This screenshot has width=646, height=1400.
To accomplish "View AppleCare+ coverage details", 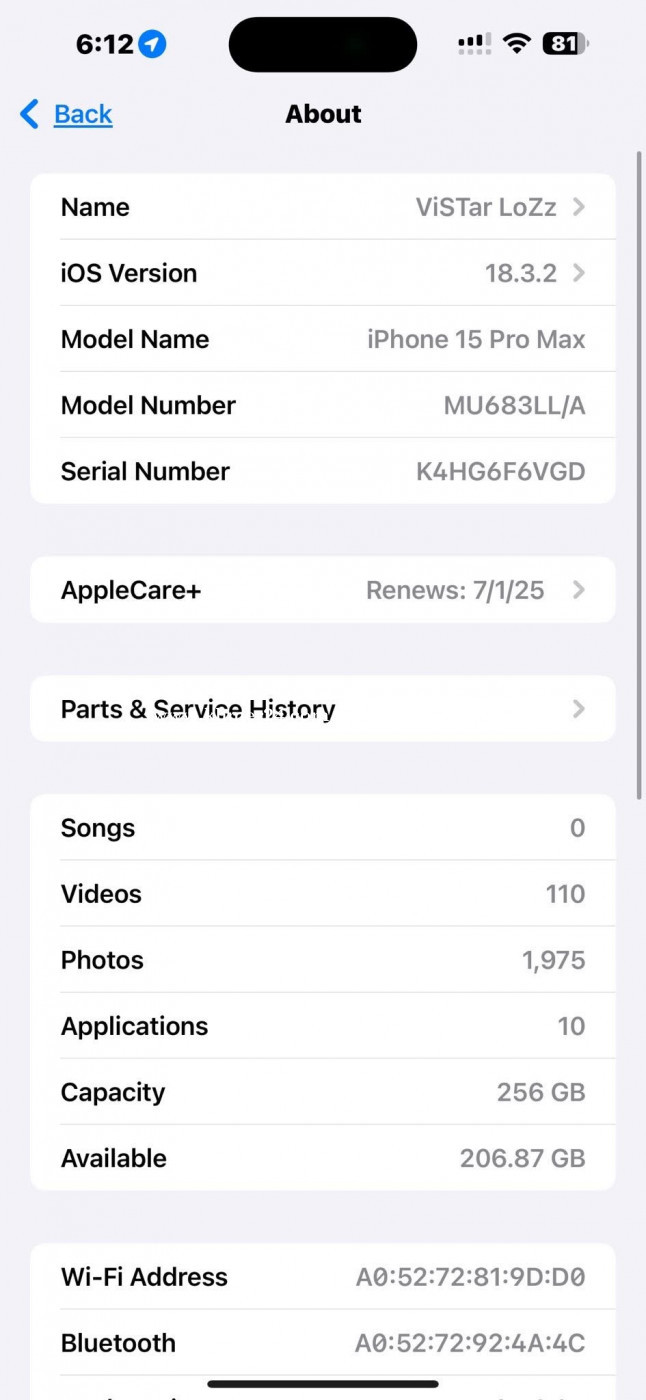I will click(323, 590).
